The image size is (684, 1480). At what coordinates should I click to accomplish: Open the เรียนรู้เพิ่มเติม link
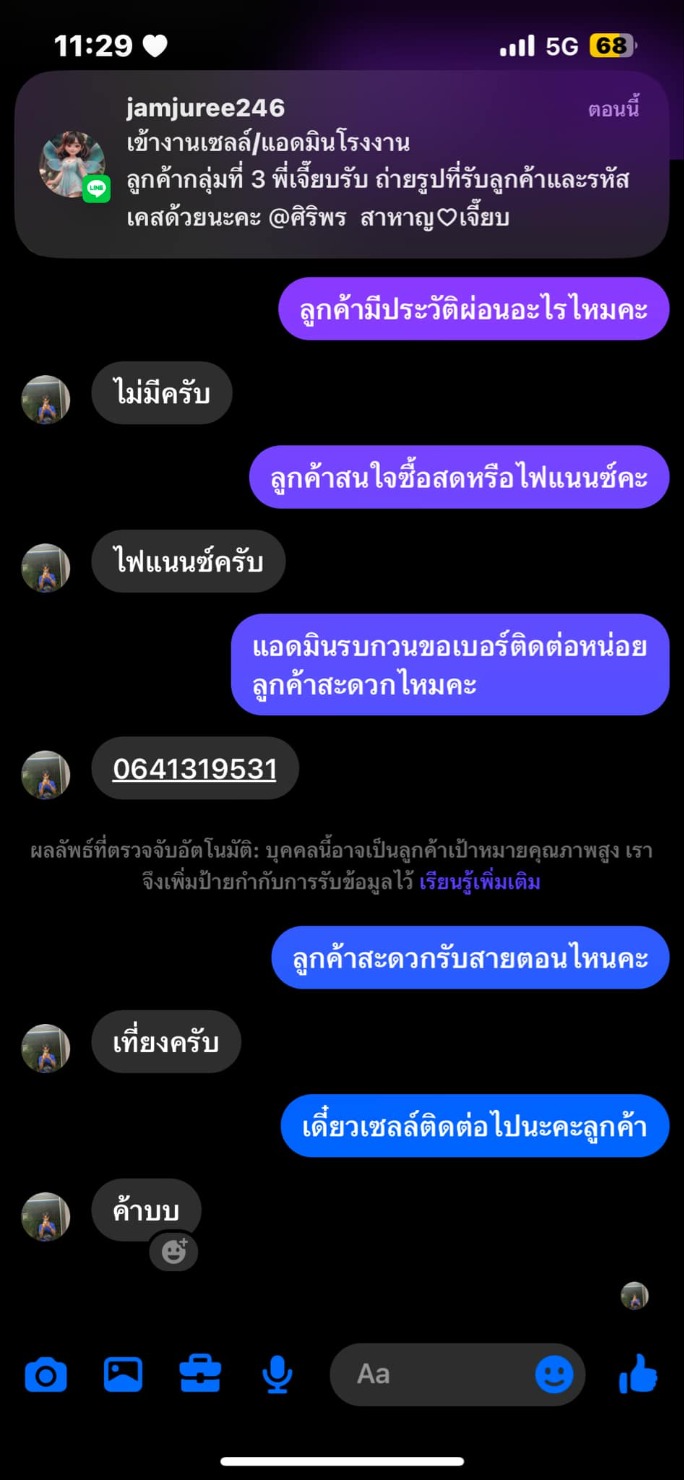479,882
